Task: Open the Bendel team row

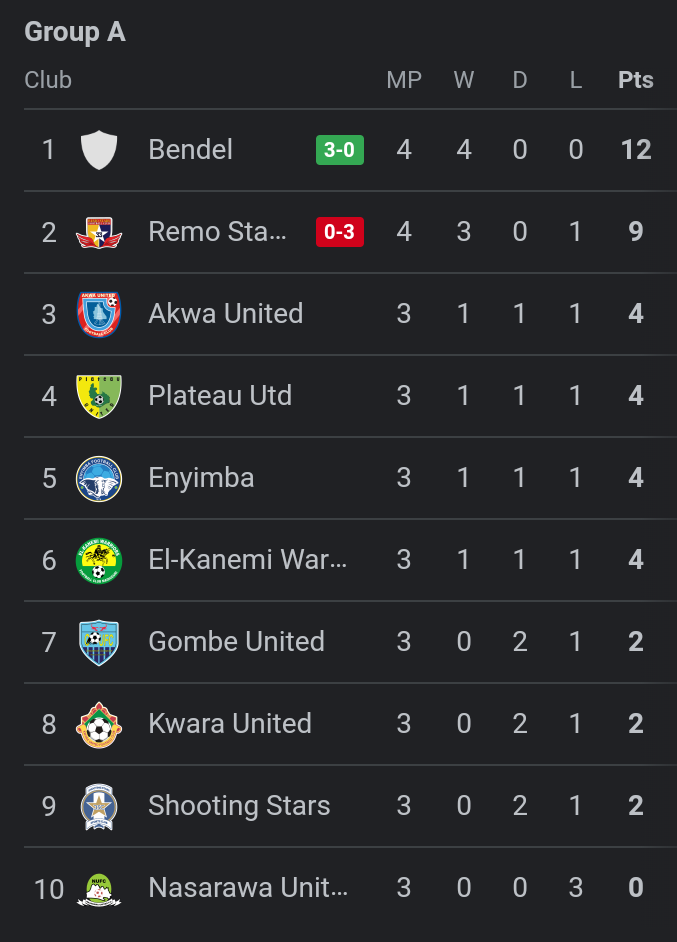Action: (190, 150)
